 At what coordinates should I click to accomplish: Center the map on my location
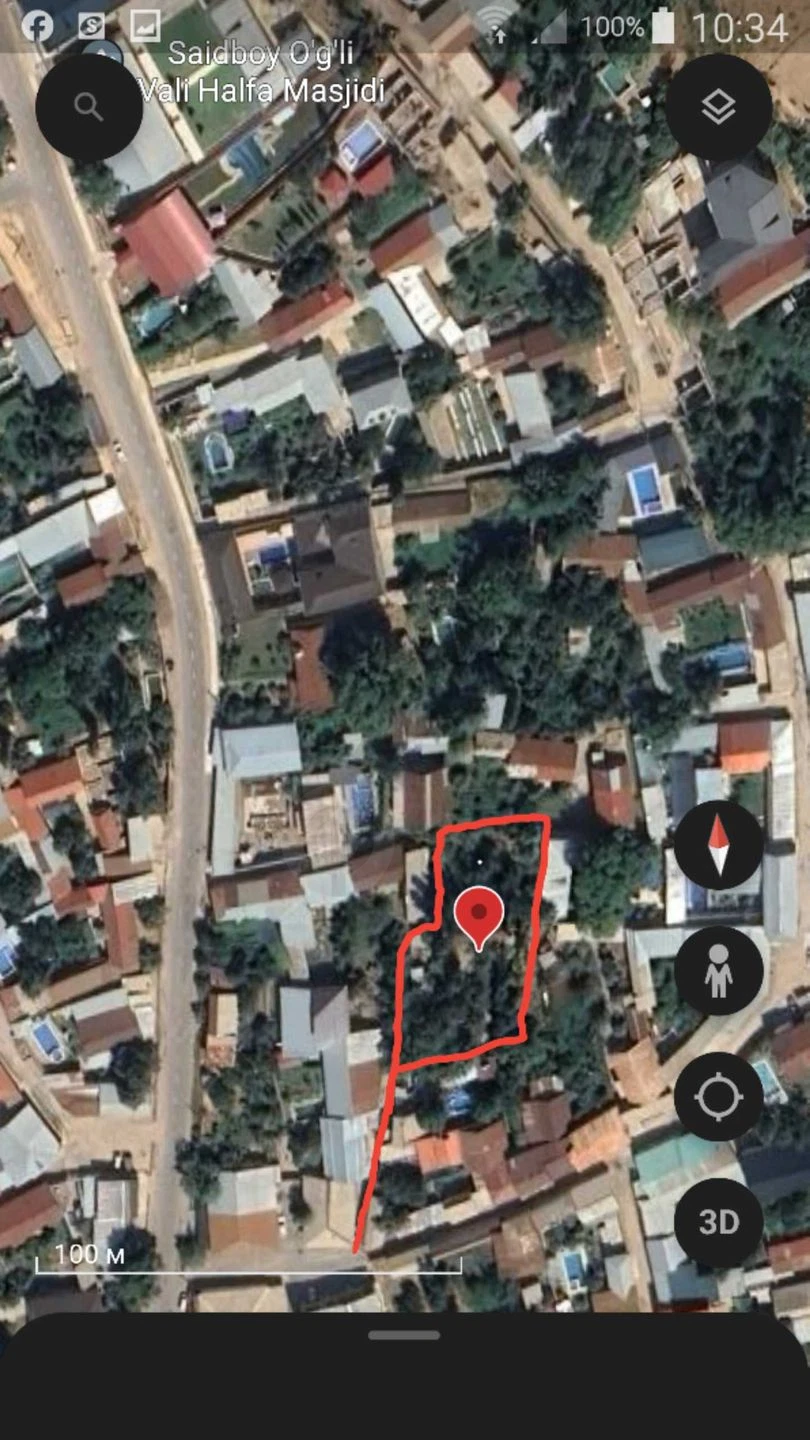click(718, 1097)
